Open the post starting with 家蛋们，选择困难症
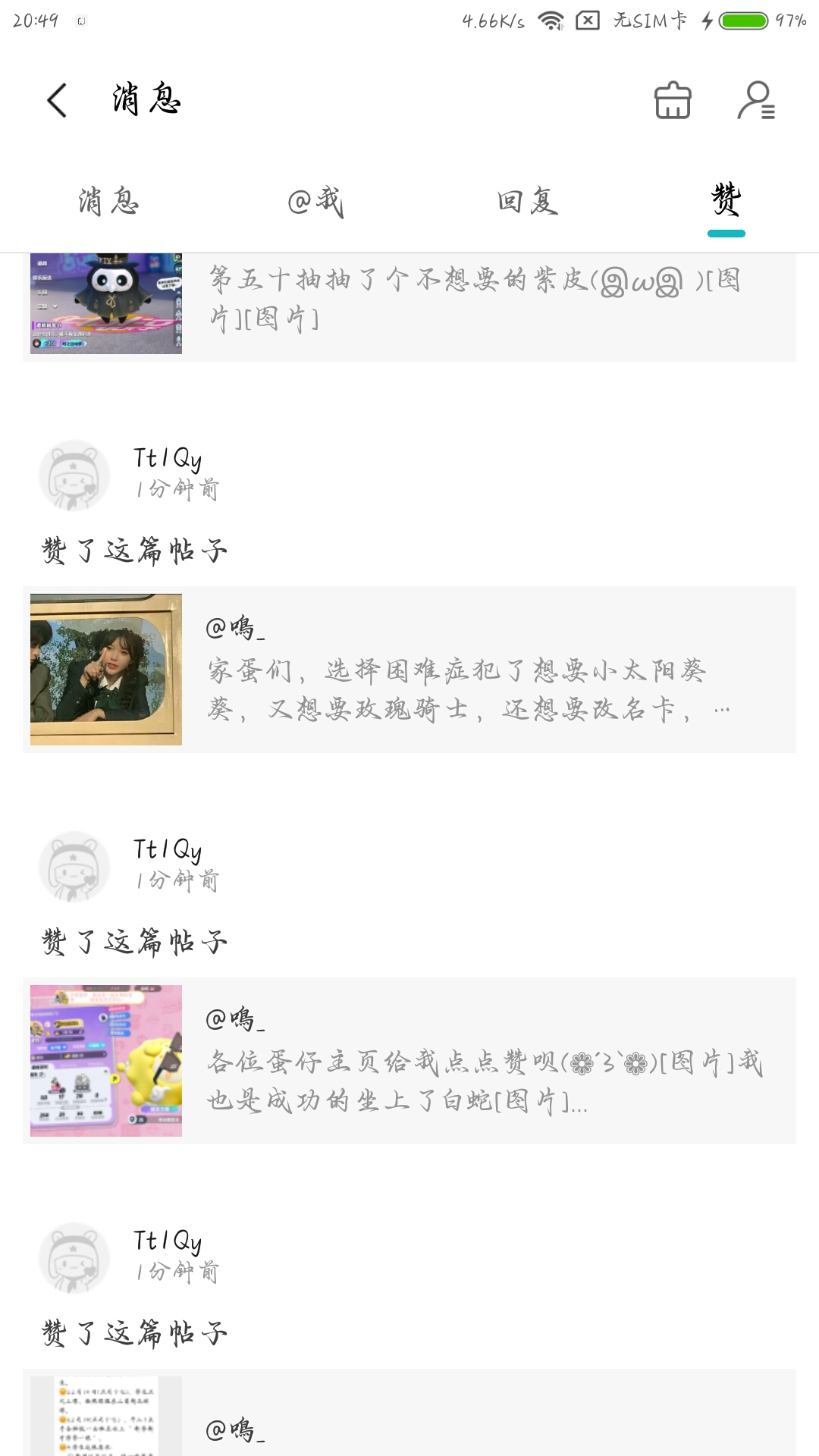Viewport: 819px width, 1456px height. coord(409,670)
